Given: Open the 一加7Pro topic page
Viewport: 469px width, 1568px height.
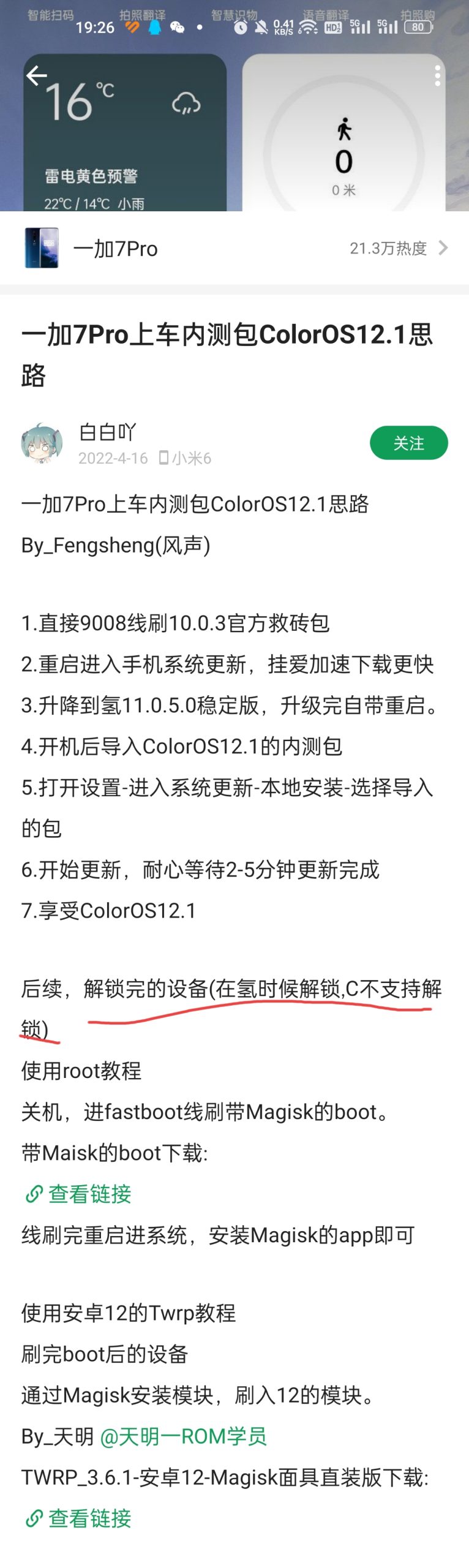Looking at the screenshot, I should (x=234, y=249).
